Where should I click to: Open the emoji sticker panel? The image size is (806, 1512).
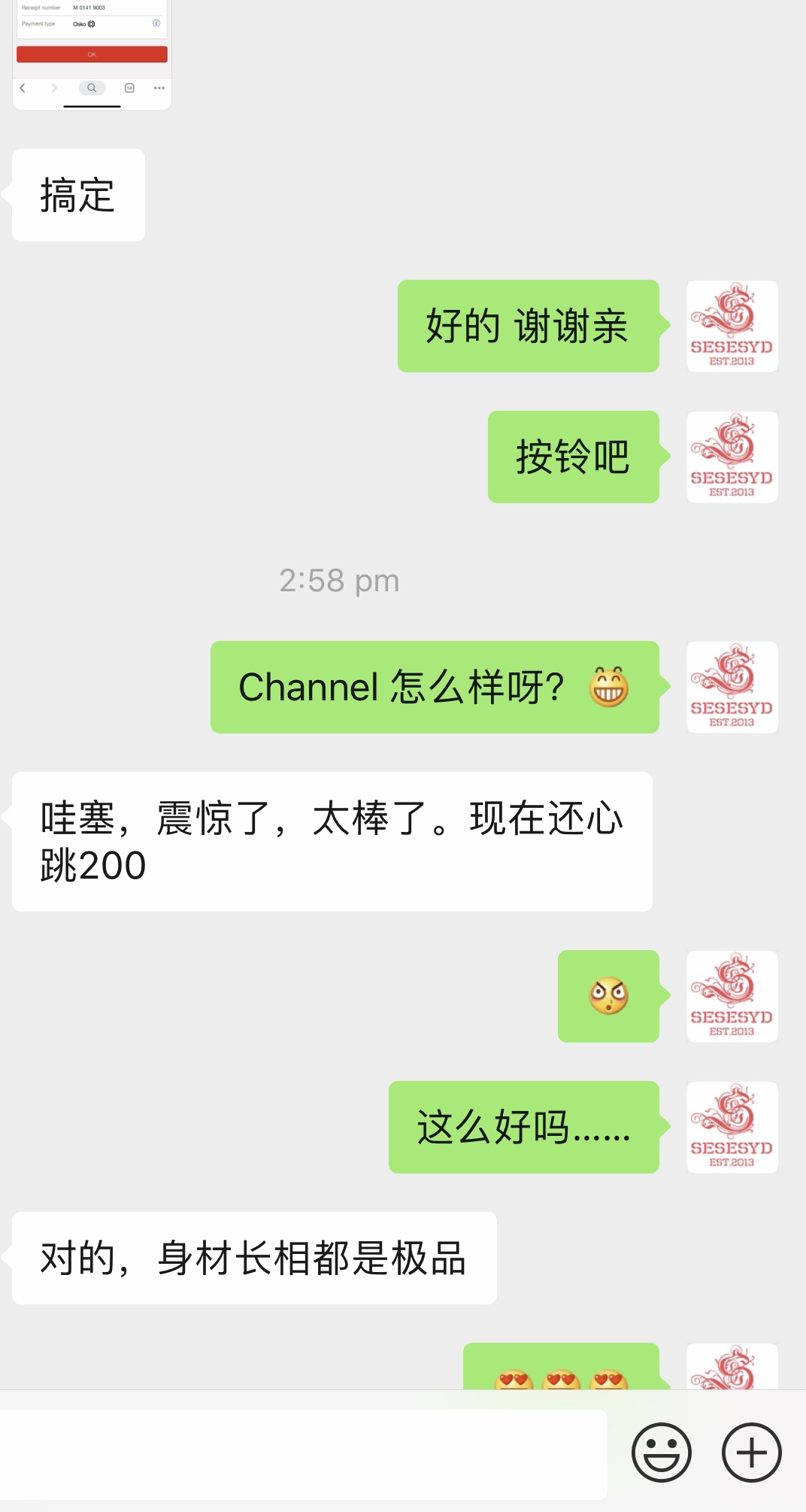(x=661, y=1452)
